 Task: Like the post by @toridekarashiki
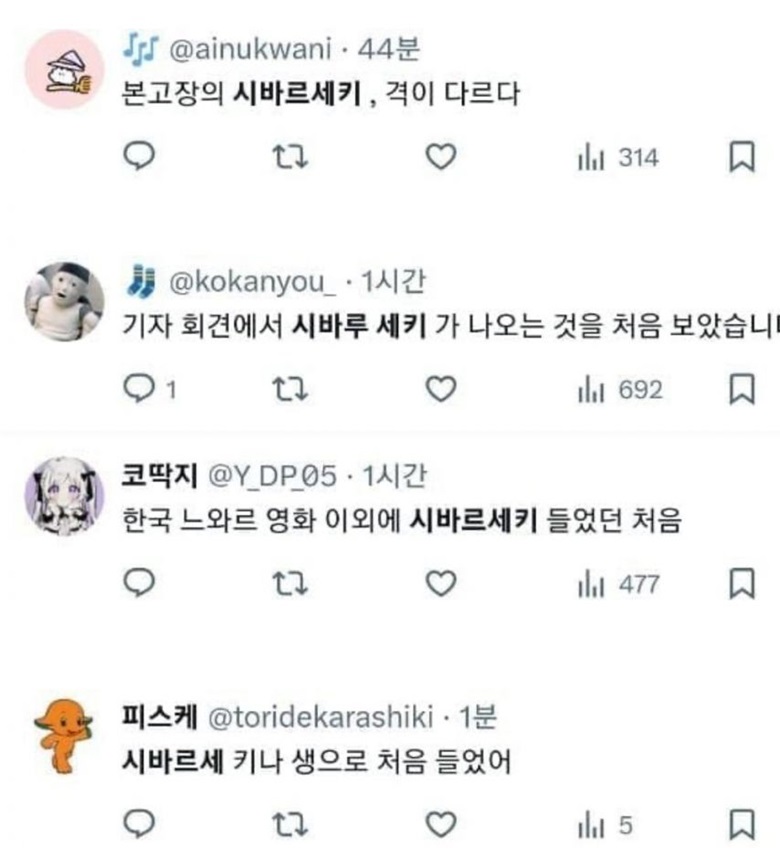click(x=440, y=825)
